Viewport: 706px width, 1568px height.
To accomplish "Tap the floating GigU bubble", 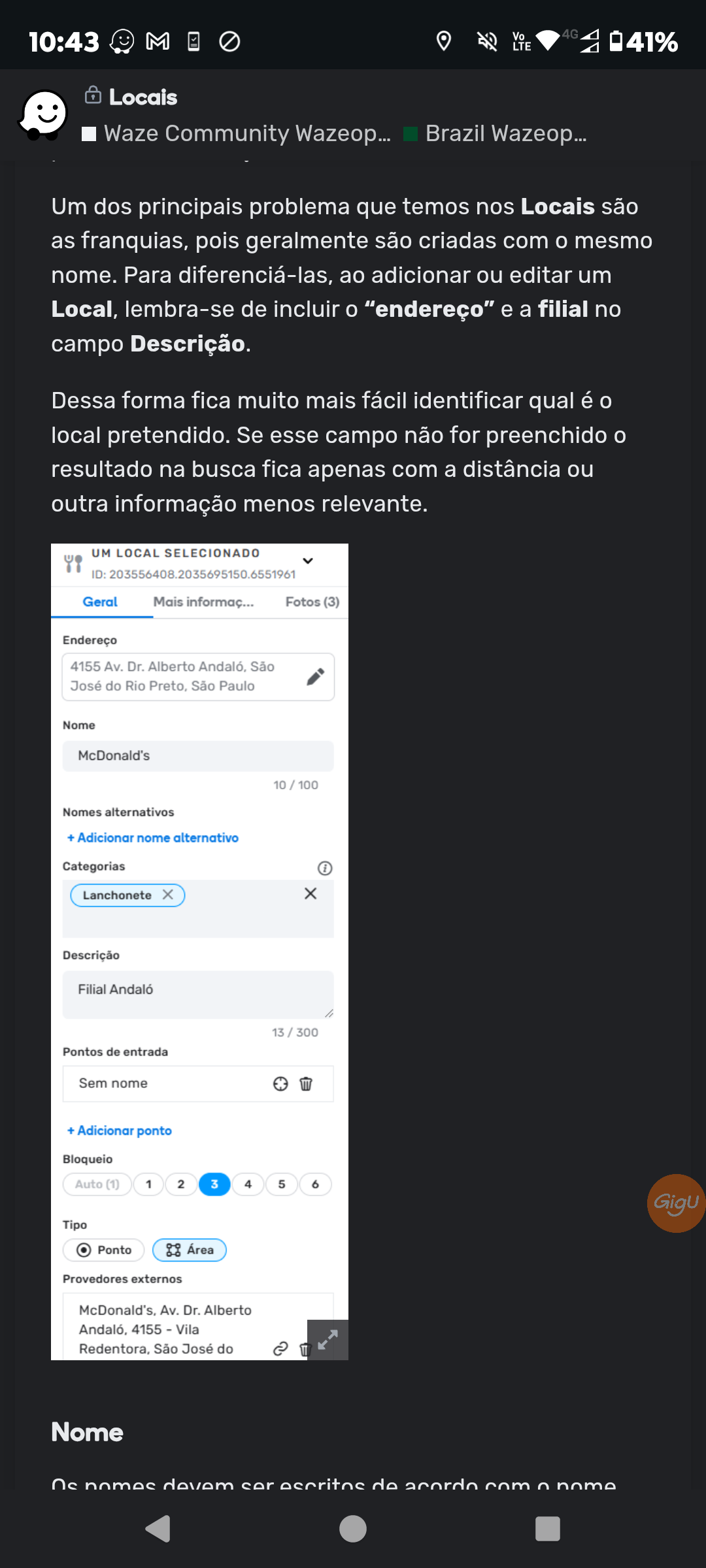I will pos(676,1203).
